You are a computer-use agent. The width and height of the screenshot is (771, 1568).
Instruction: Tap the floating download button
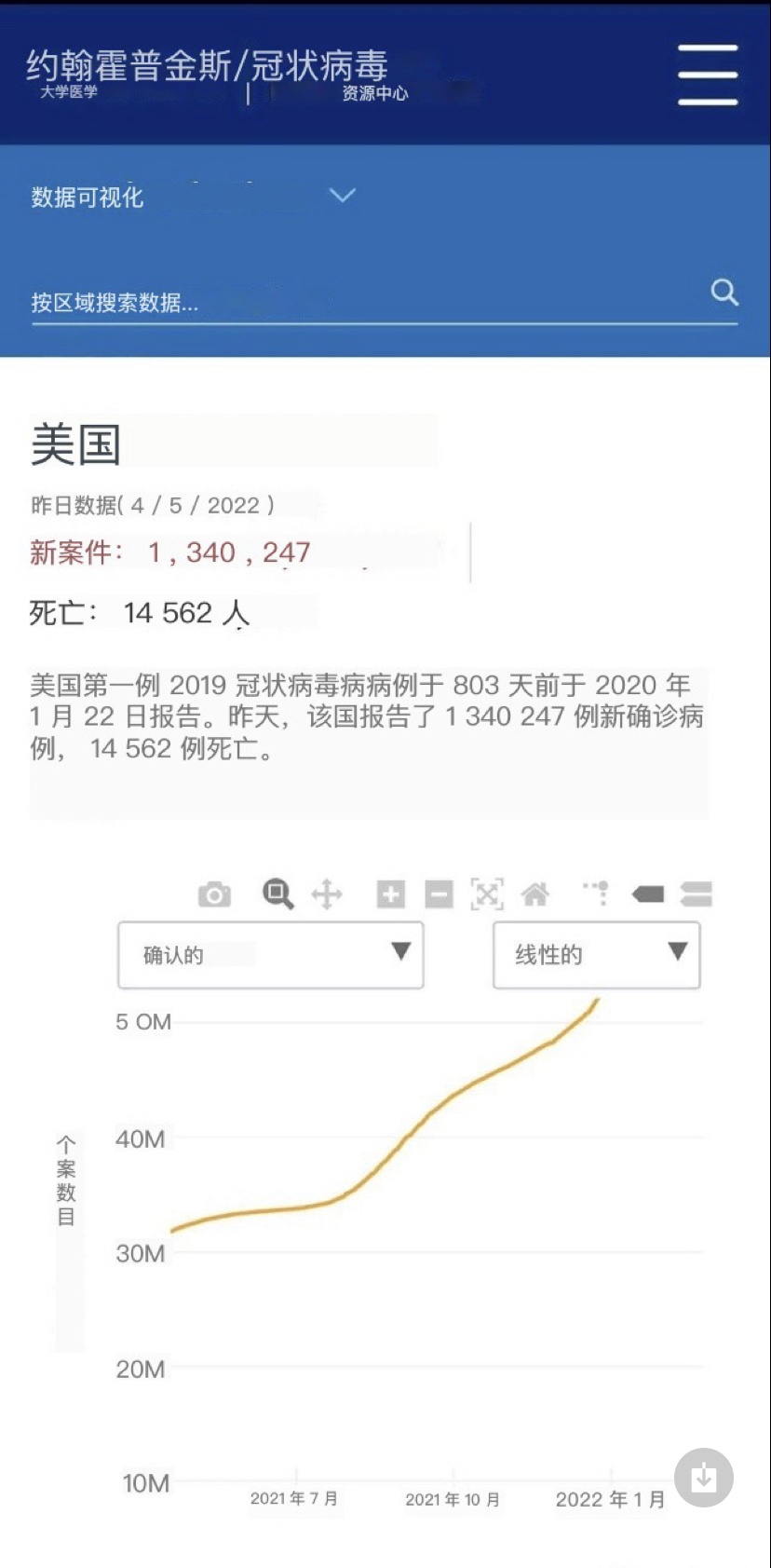pos(704,1478)
